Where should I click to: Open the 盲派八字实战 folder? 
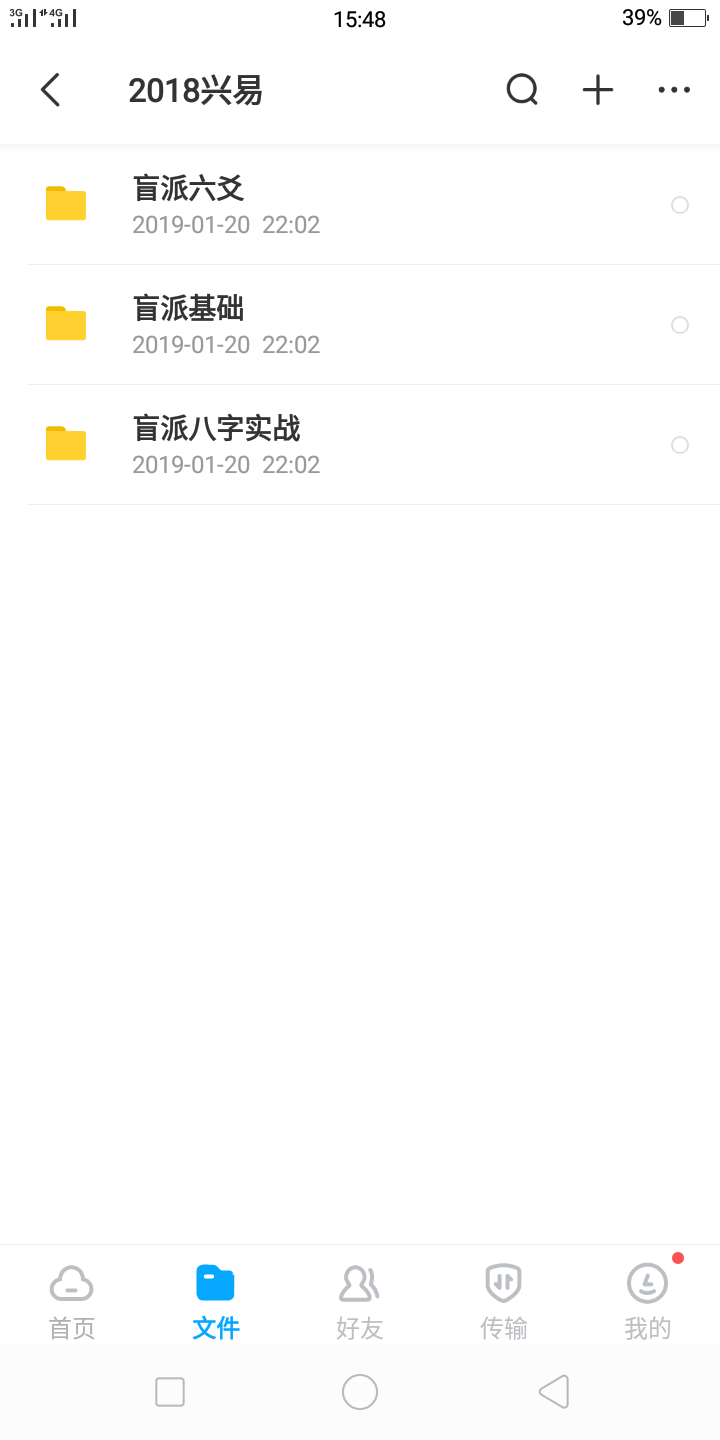[360, 445]
